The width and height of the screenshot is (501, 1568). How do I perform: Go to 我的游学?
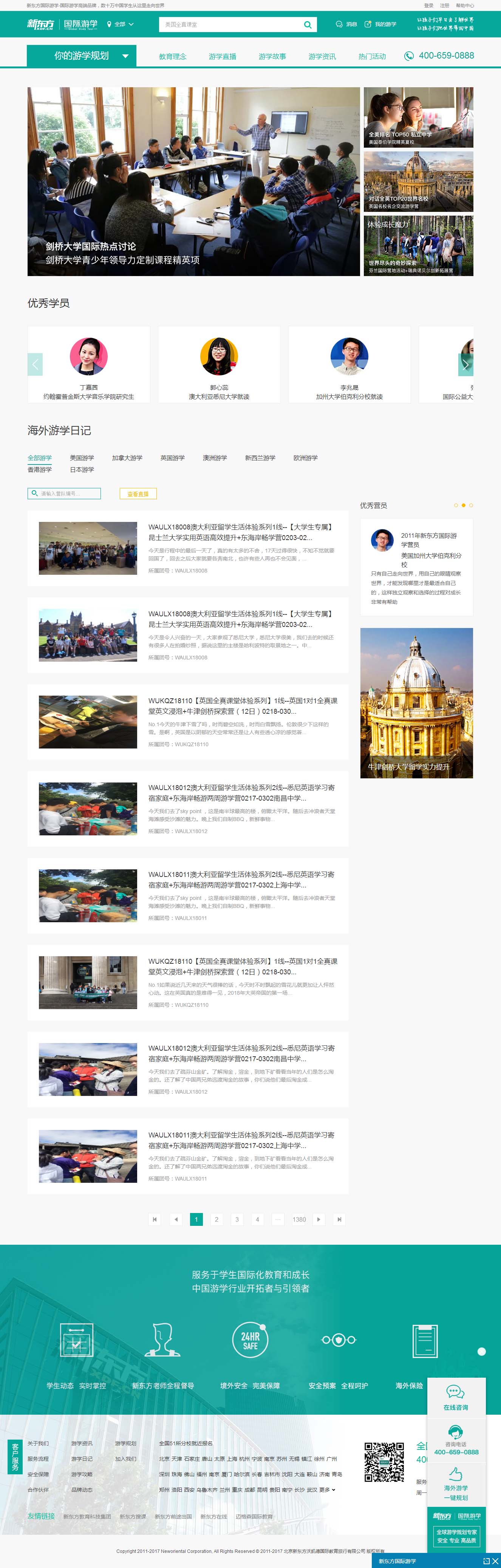380,24
